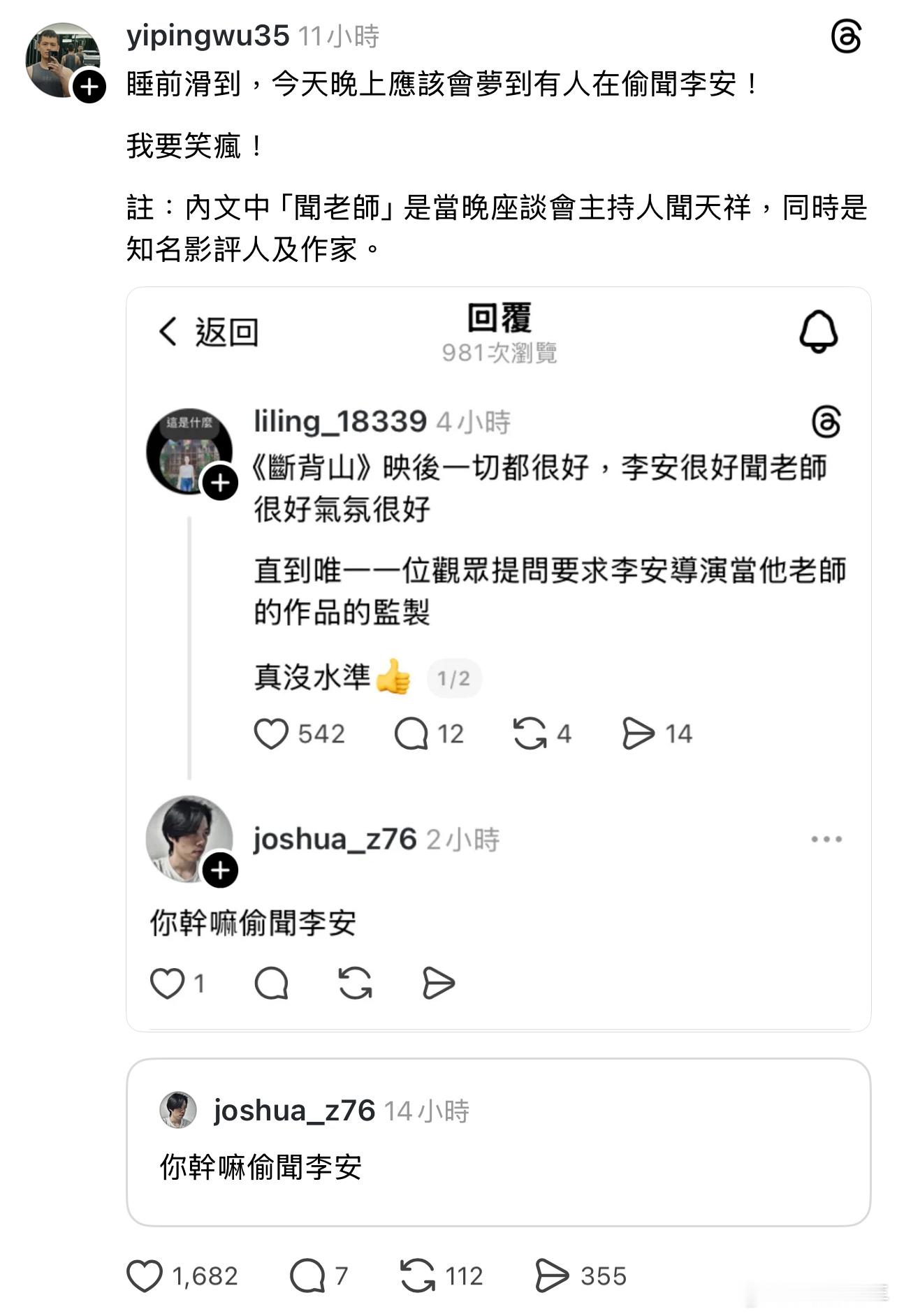Image resolution: width=897 pixels, height=1316 pixels.
Task: Click the 1/2 image pager indicator
Action: [x=455, y=677]
